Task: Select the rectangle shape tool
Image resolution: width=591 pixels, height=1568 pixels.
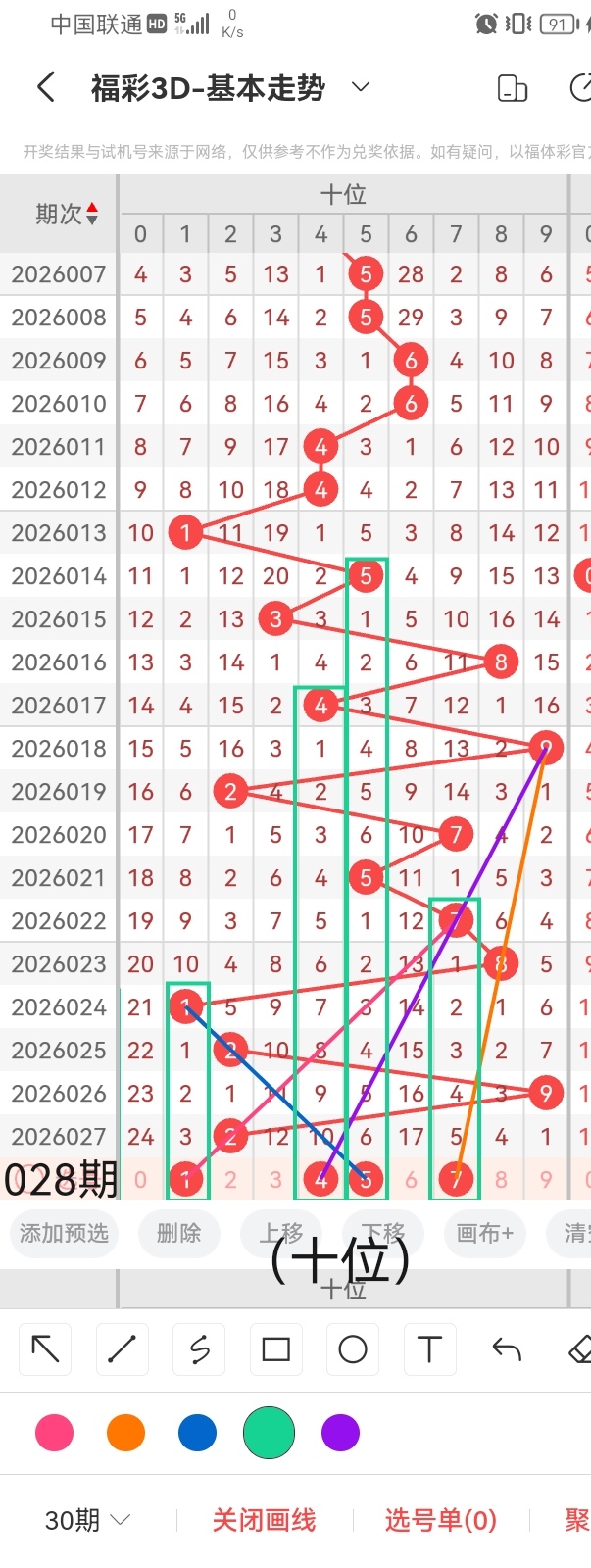Action: [x=275, y=1349]
